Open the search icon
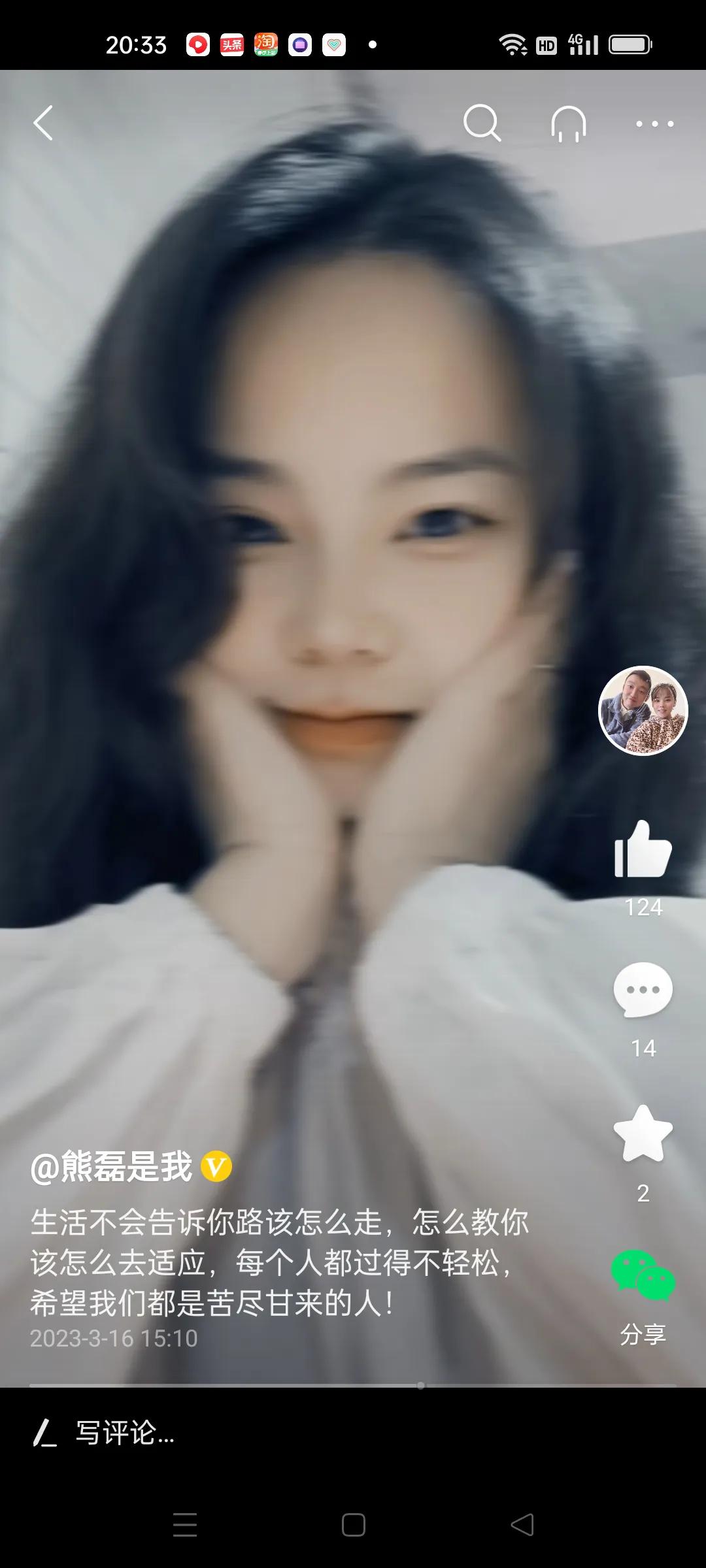This screenshot has width=706, height=1568. click(x=482, y=123)
